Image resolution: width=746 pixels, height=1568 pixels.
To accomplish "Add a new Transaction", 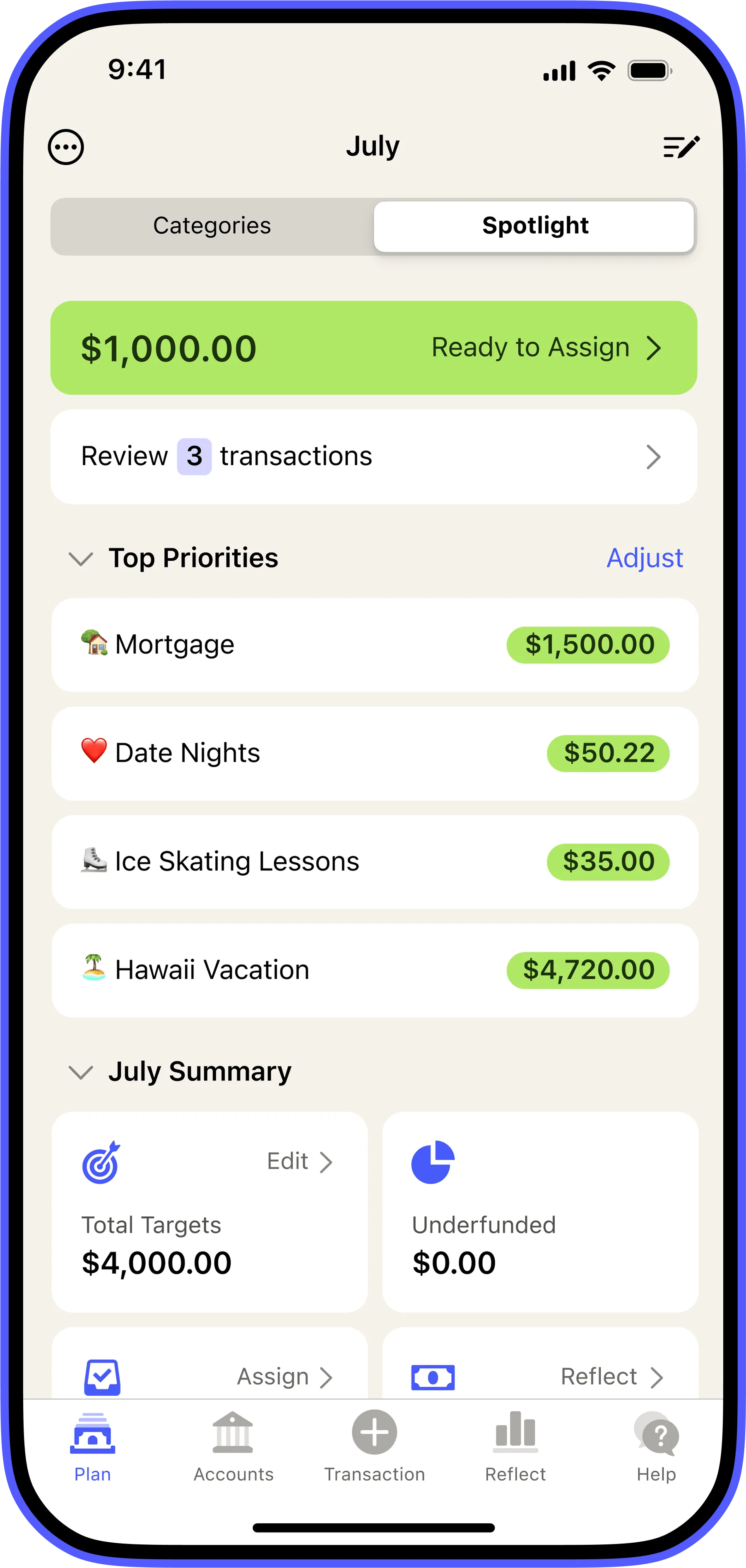I will (374, 1446).
